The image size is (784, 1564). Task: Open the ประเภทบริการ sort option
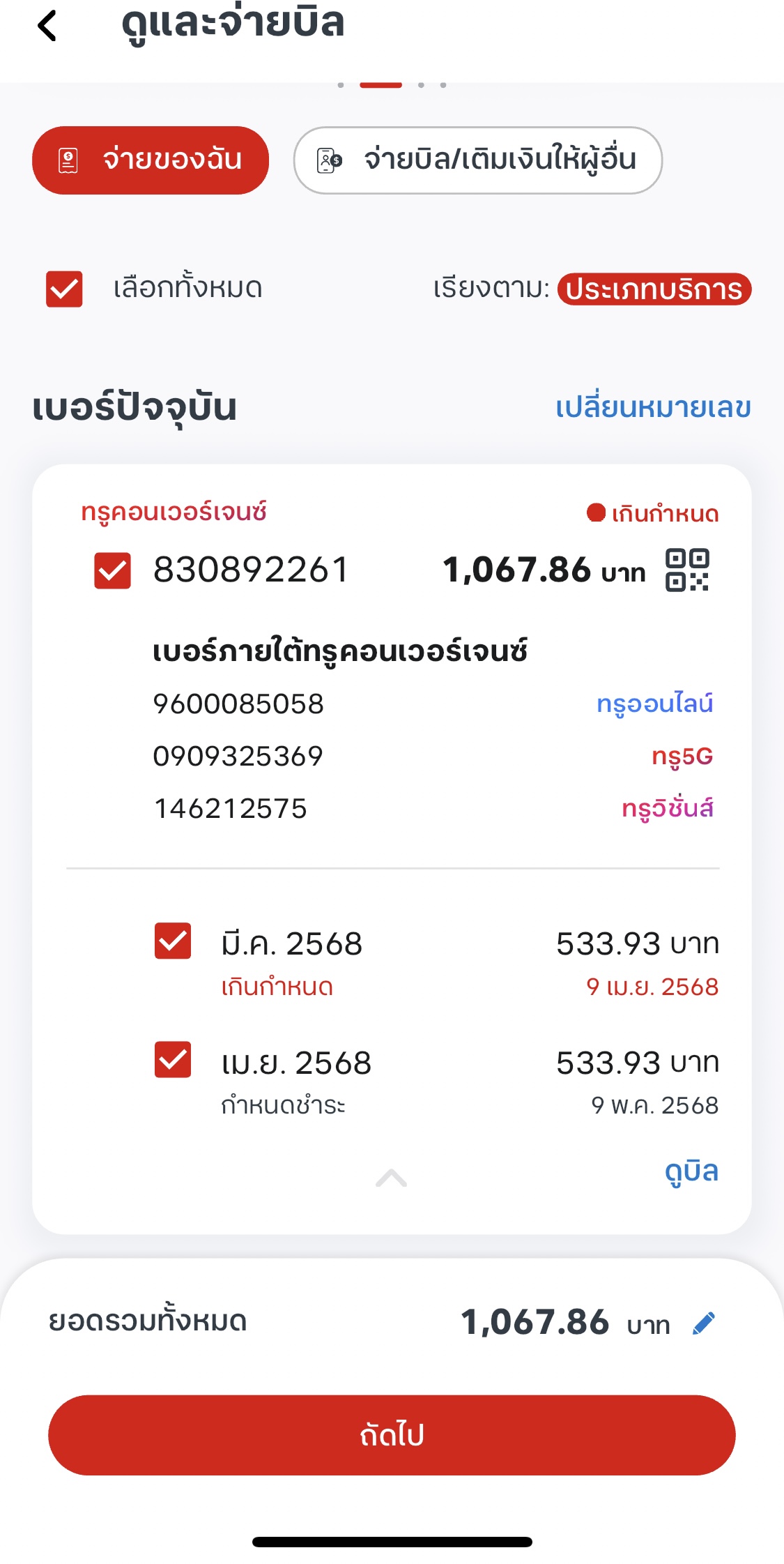point(654,289)
